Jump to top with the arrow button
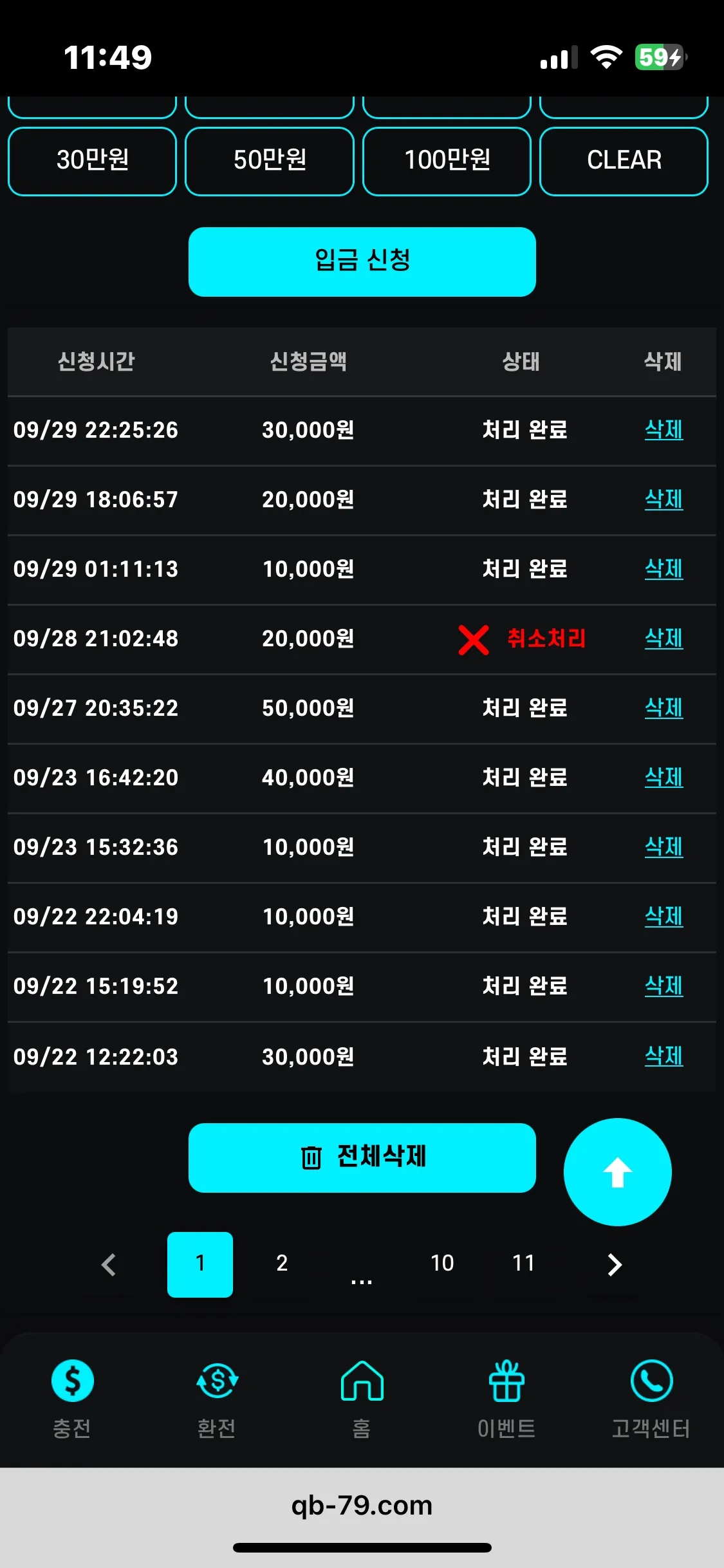Screen dimensions: 724x1568 click(618, 1172)
